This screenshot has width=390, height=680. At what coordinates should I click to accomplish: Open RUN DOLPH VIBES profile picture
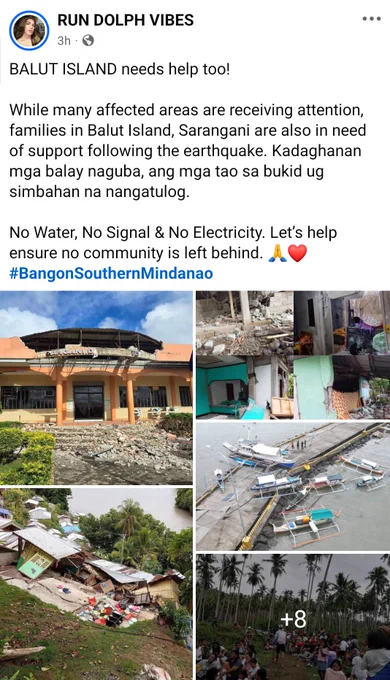coord(29,31)
